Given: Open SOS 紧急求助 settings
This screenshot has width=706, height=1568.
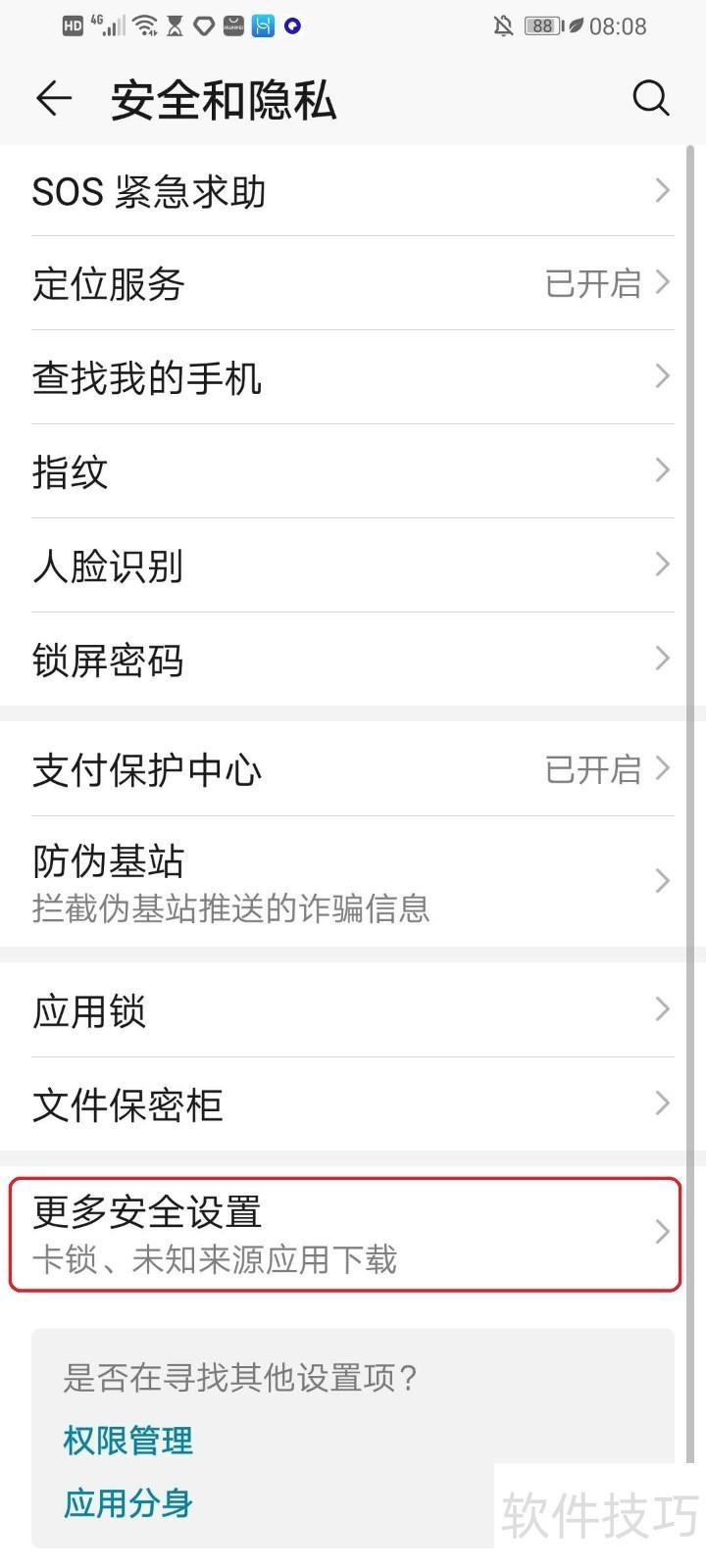Looking at the screenshot, I should coord(351,191).
